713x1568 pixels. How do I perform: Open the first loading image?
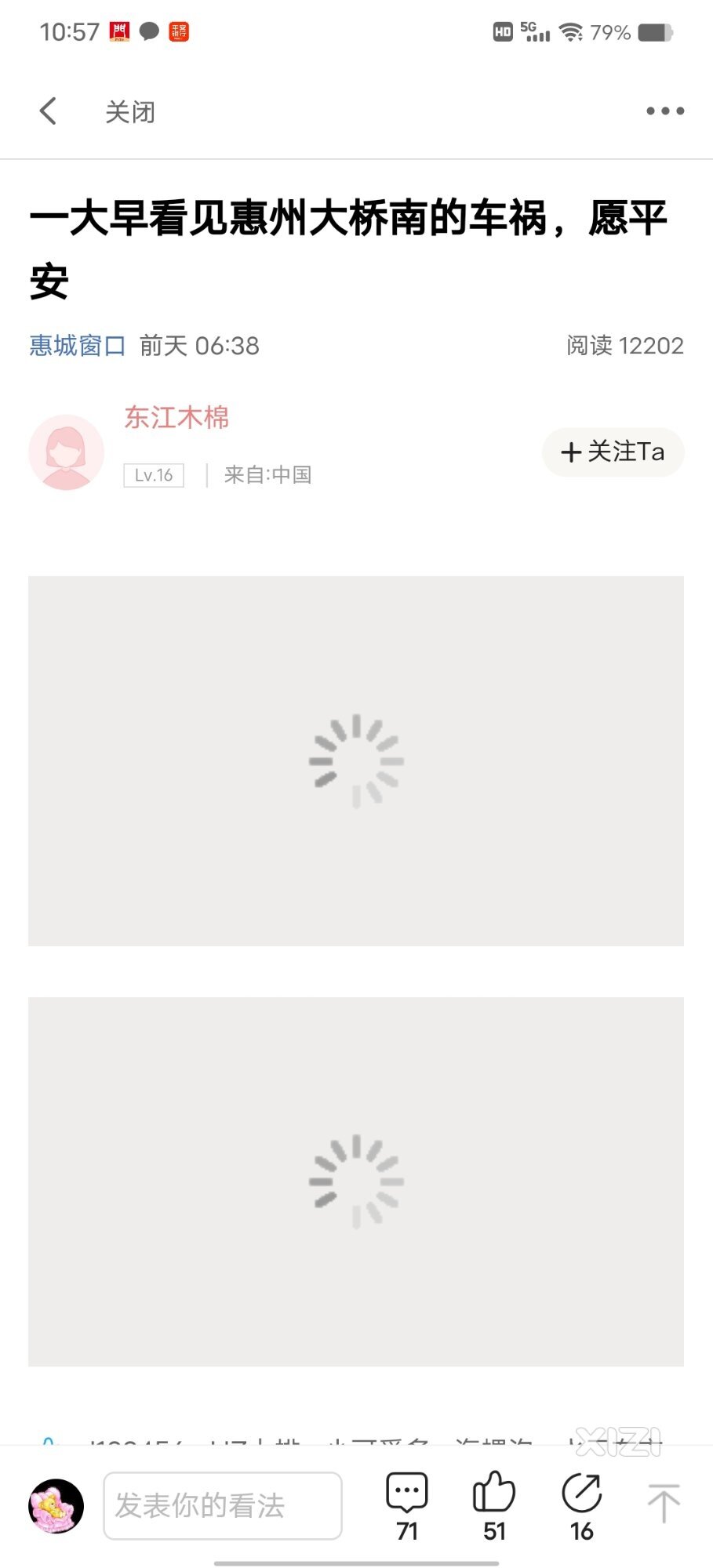356,760
